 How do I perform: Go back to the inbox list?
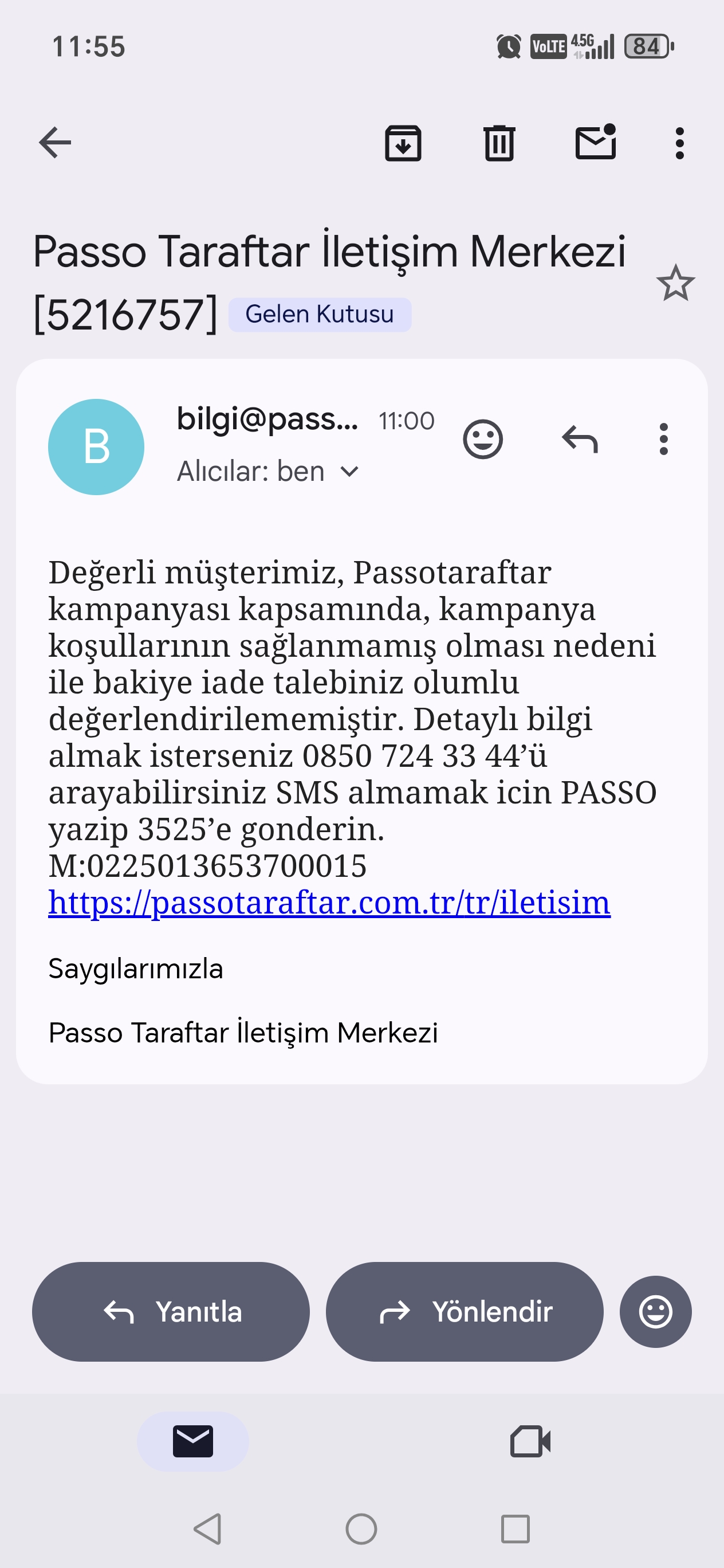tap(55, 143)
